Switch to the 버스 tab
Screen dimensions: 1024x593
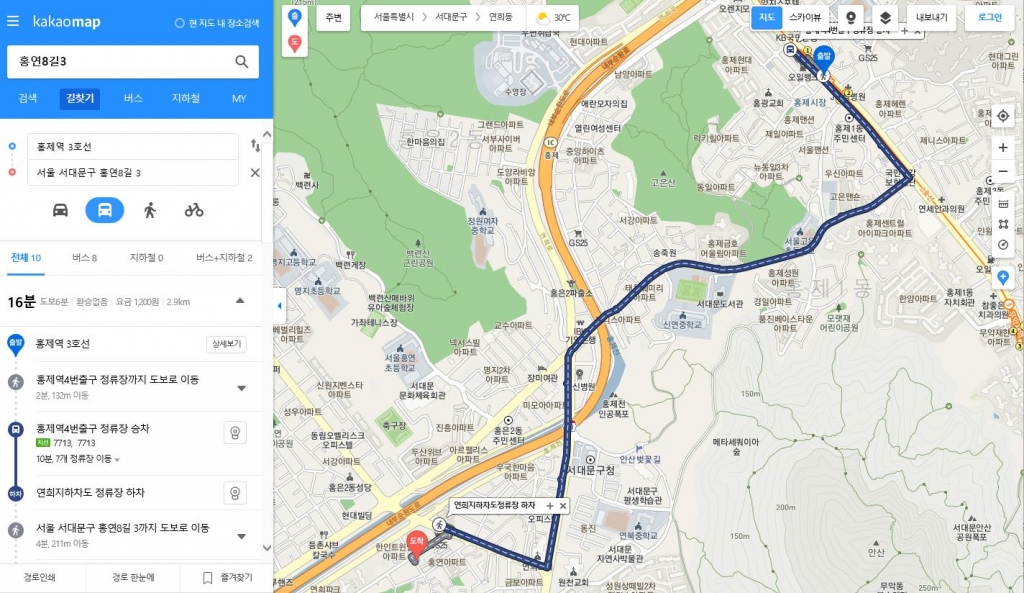point(133,98)
